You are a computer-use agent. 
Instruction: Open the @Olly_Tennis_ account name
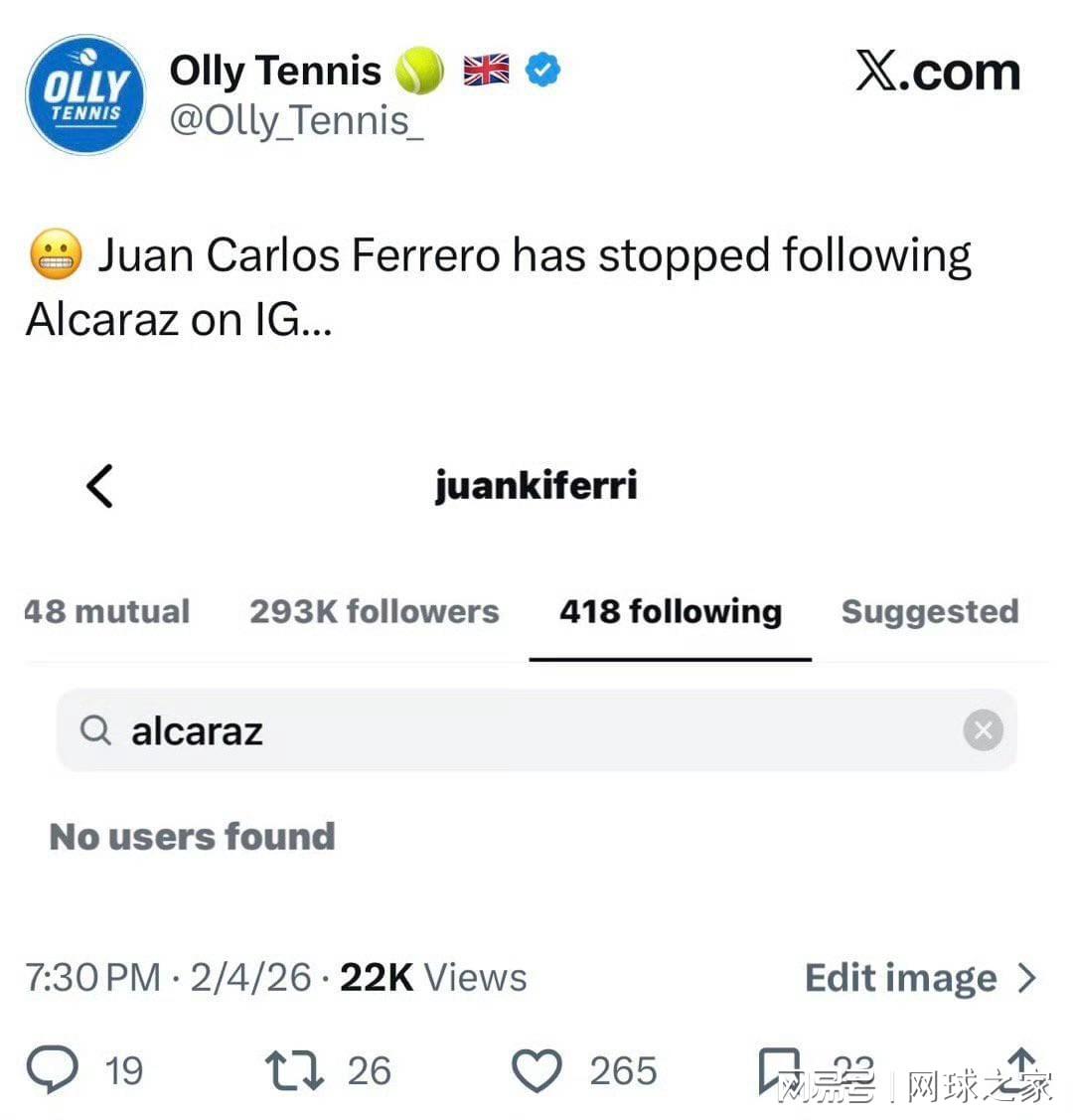296,120
